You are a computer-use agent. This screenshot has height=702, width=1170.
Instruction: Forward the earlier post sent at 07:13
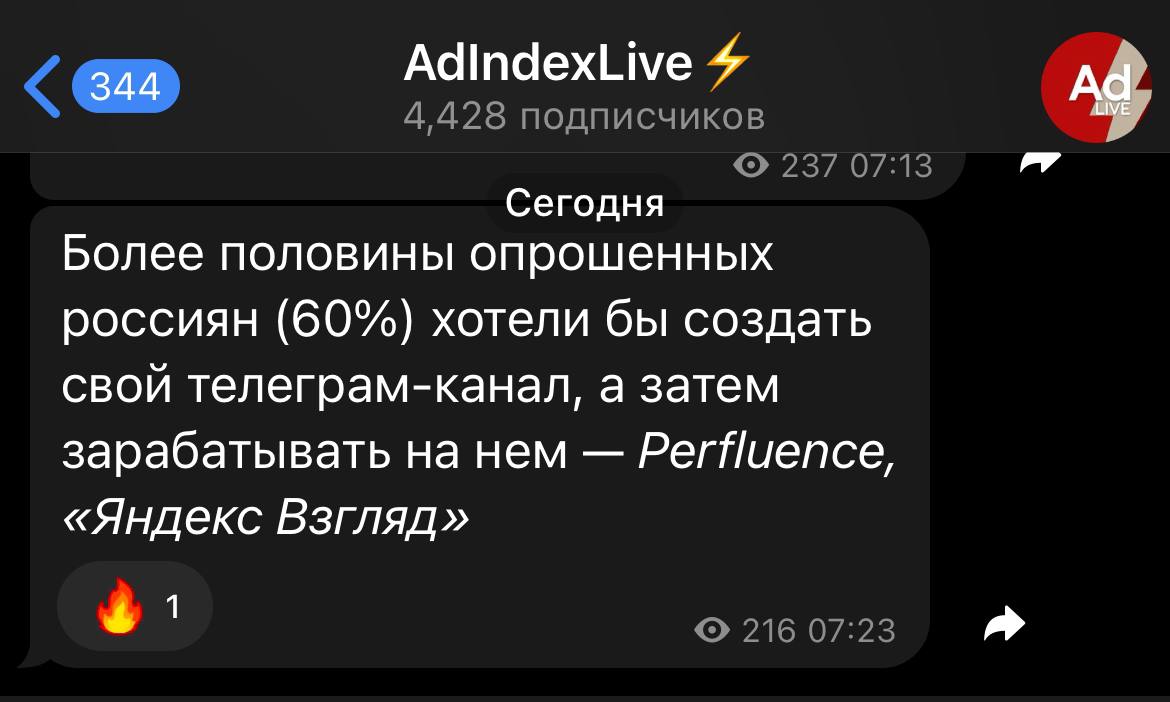click(1038, 164)
